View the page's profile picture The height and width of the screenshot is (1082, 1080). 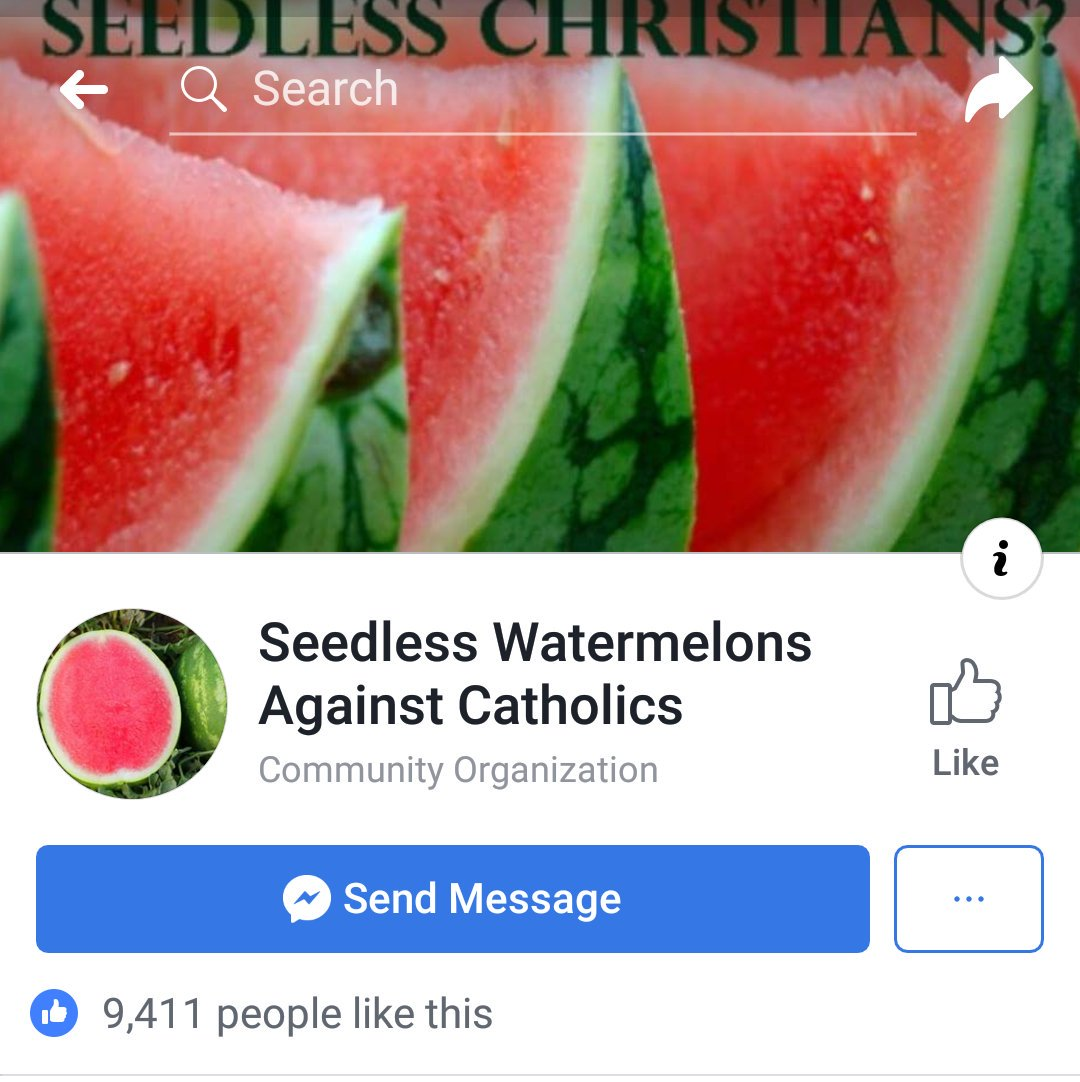[132, 704]
